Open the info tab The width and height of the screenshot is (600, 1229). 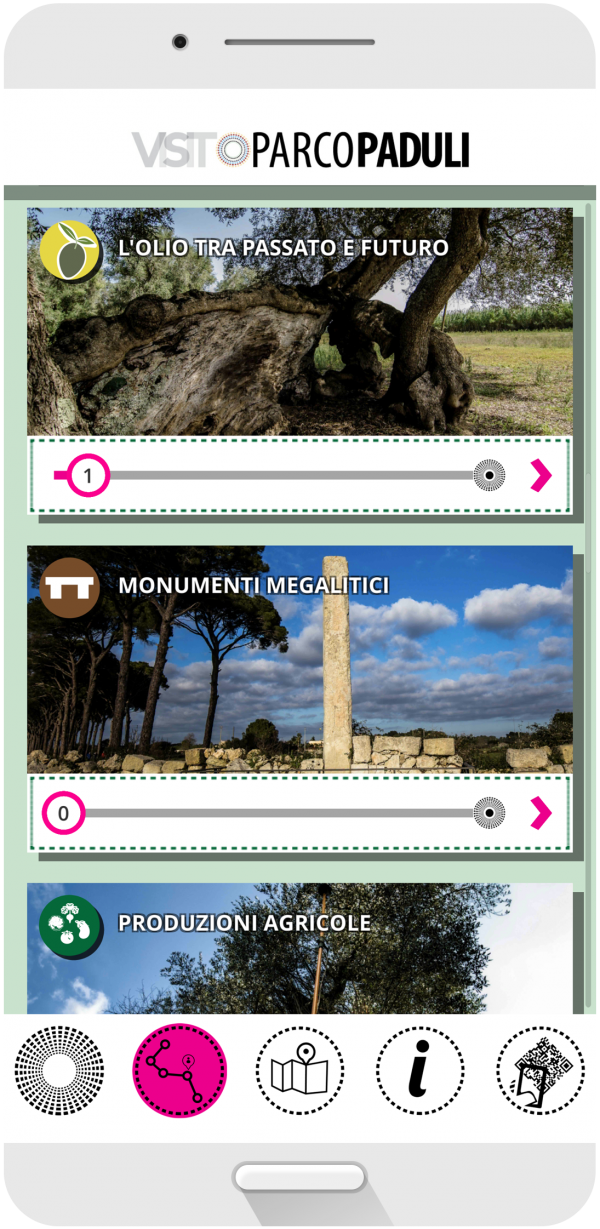420,1071
